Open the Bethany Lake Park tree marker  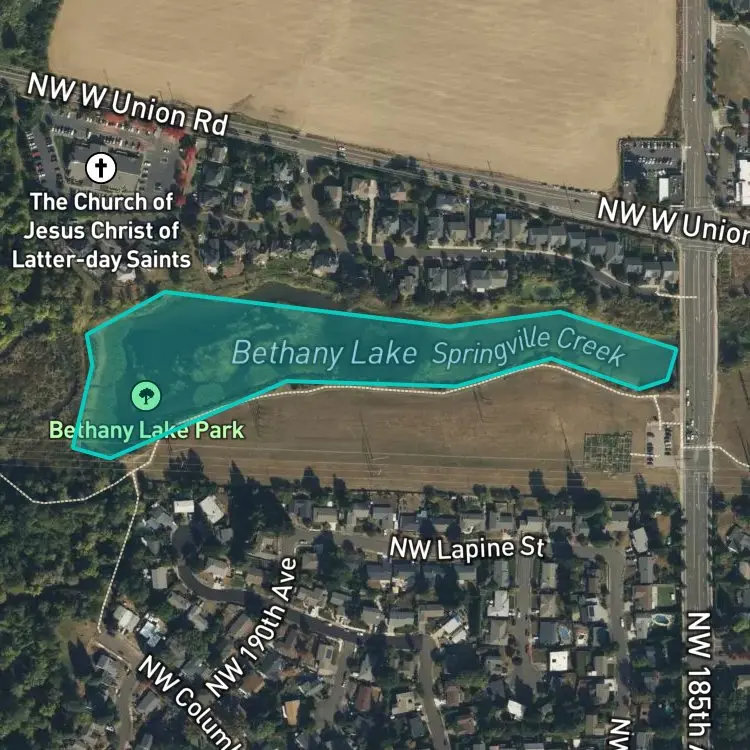146,396
